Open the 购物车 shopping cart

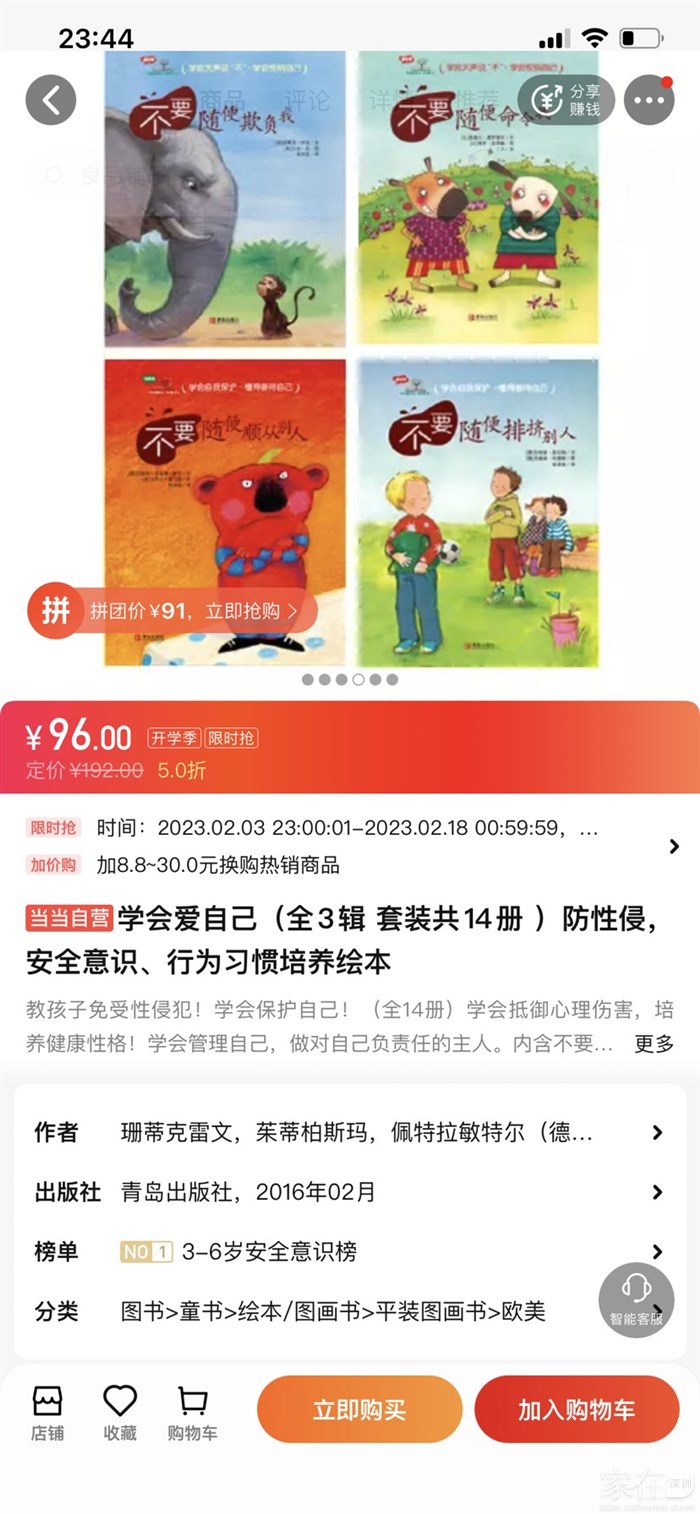click(x=192, y=1411)
